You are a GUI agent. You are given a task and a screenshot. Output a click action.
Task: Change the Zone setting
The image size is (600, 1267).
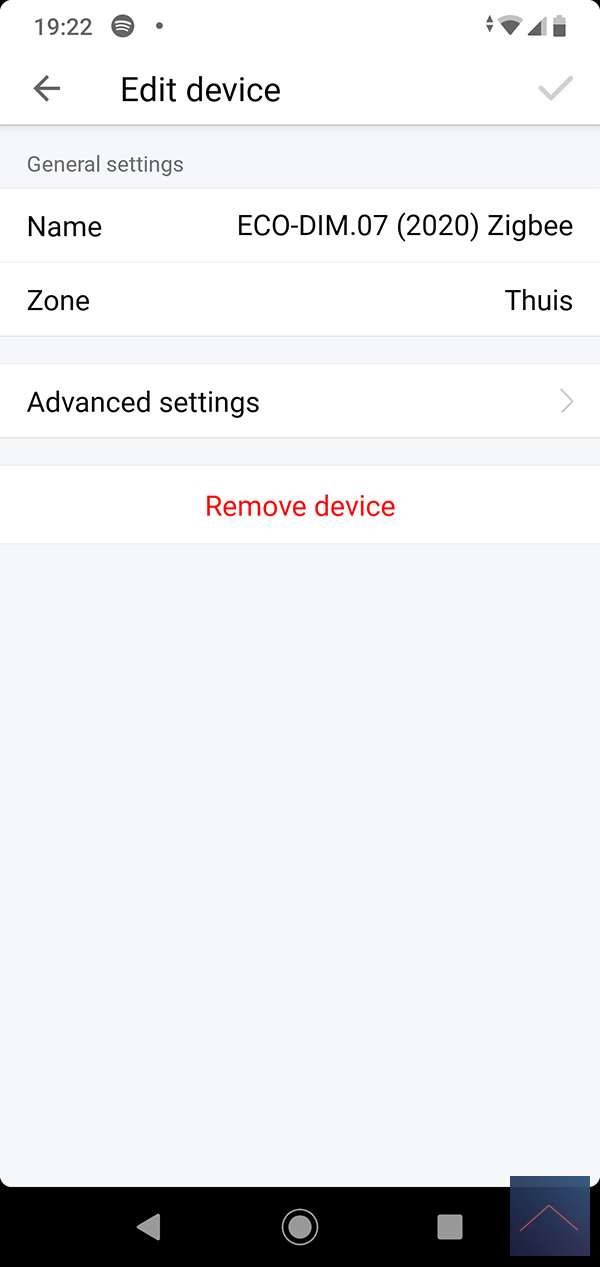point(300,300)
